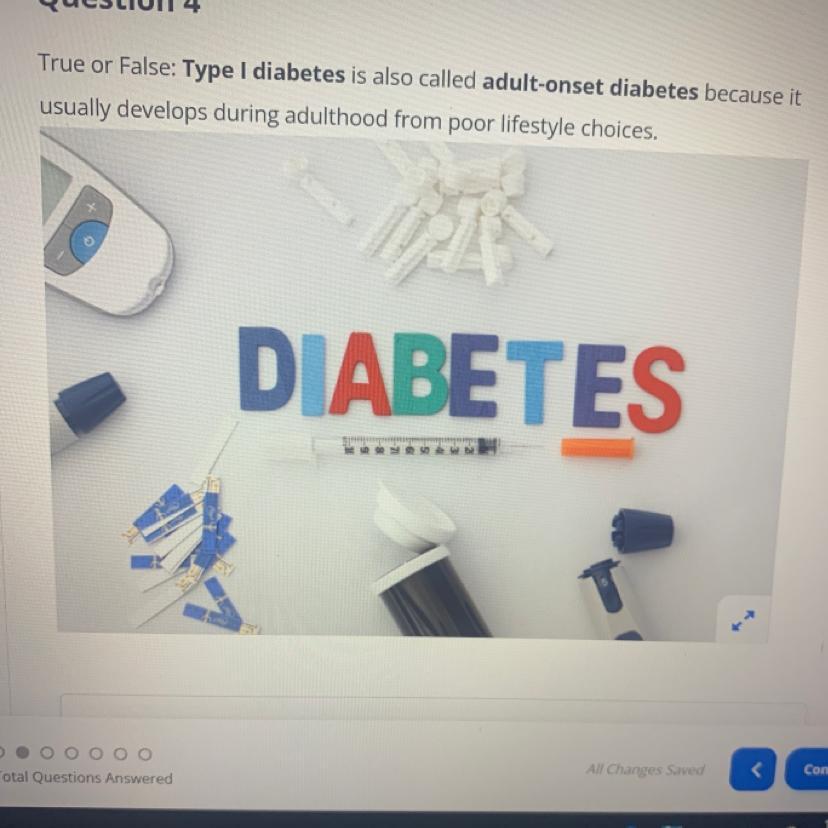Screen dimensions: 828x828
Task: Tap the Continue button
Action: 810,770
